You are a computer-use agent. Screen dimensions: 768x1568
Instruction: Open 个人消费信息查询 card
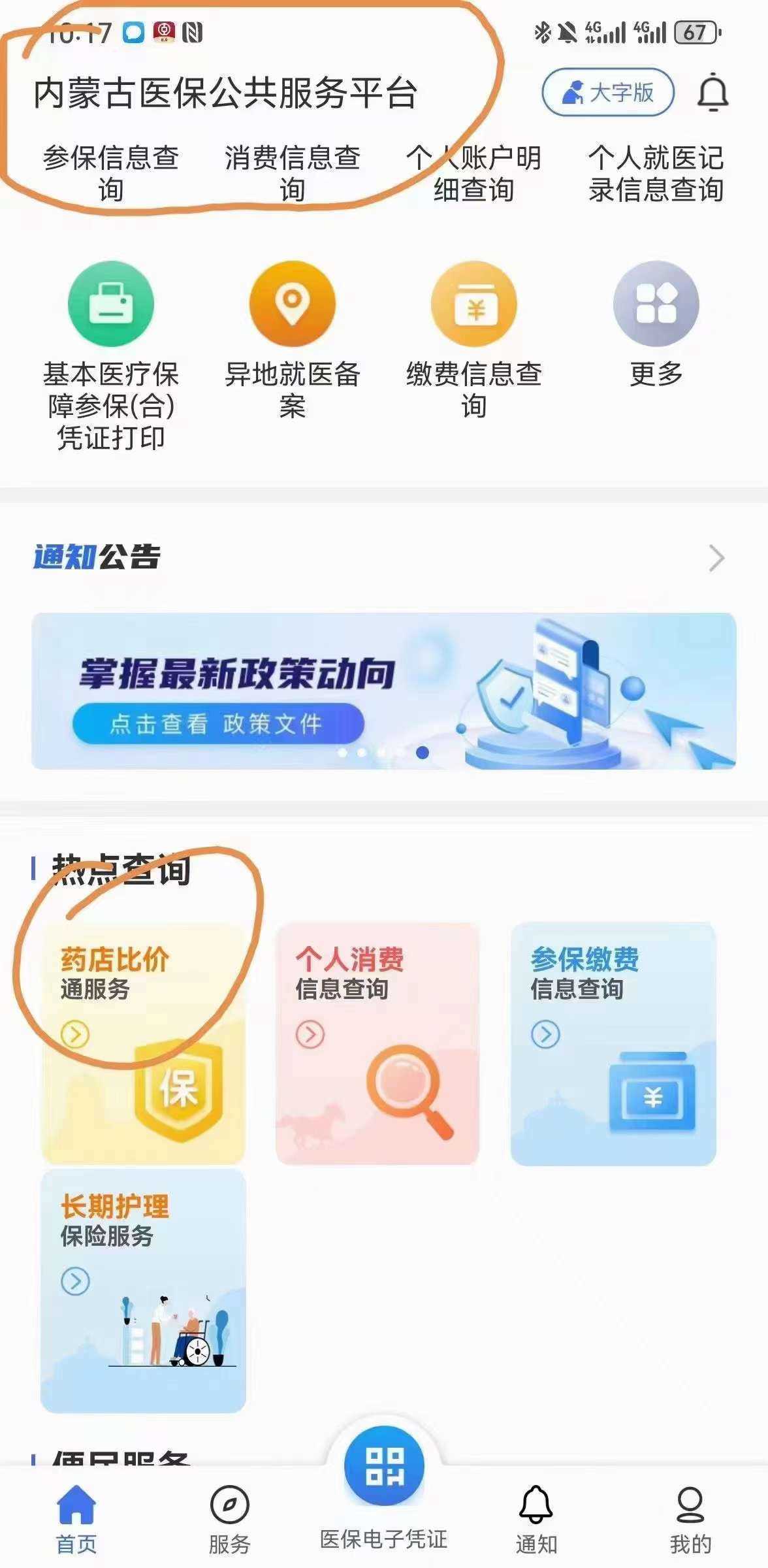tap(377, 1043)
